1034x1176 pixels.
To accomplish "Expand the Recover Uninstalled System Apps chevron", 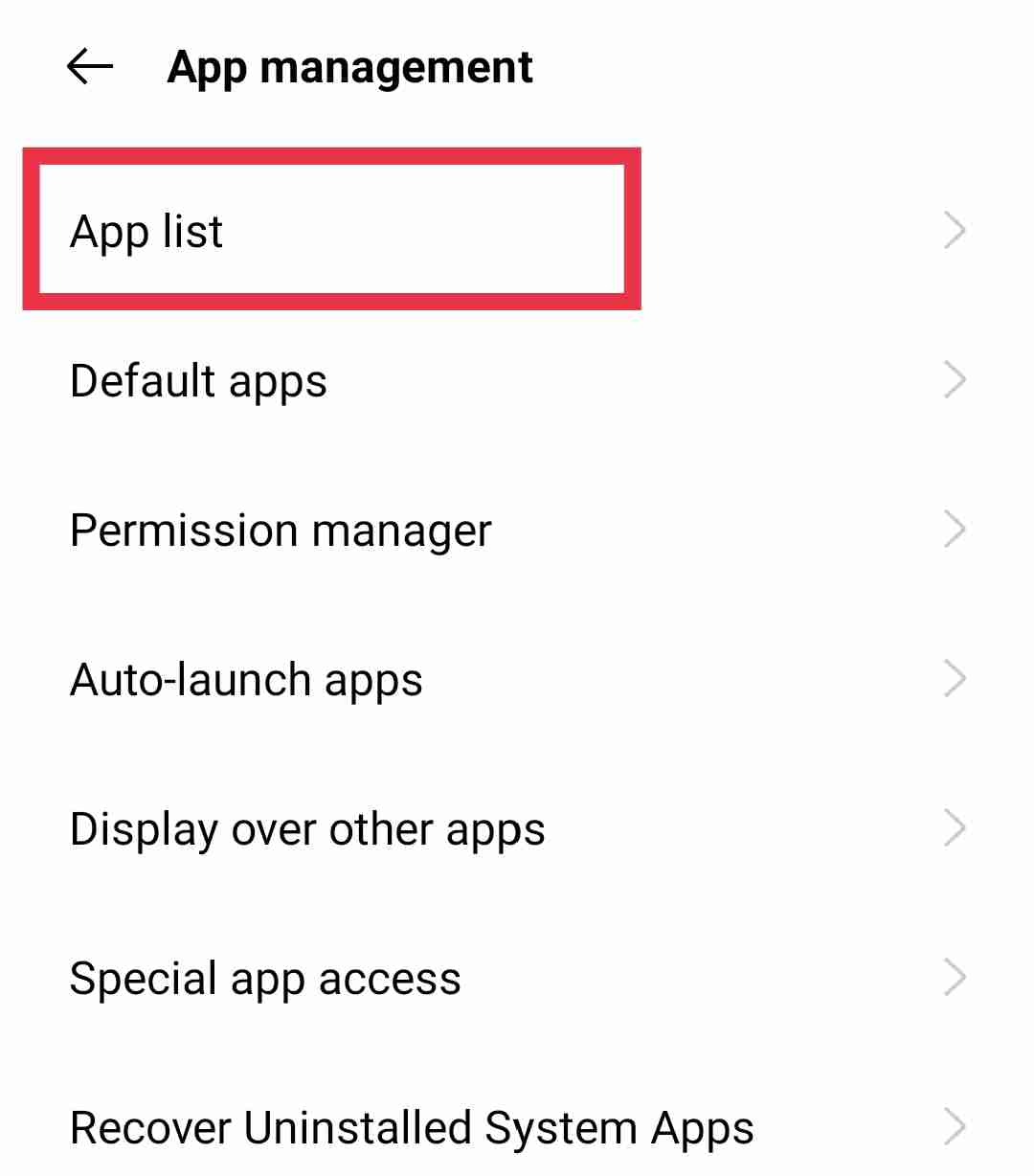I will pos(955,1127).
